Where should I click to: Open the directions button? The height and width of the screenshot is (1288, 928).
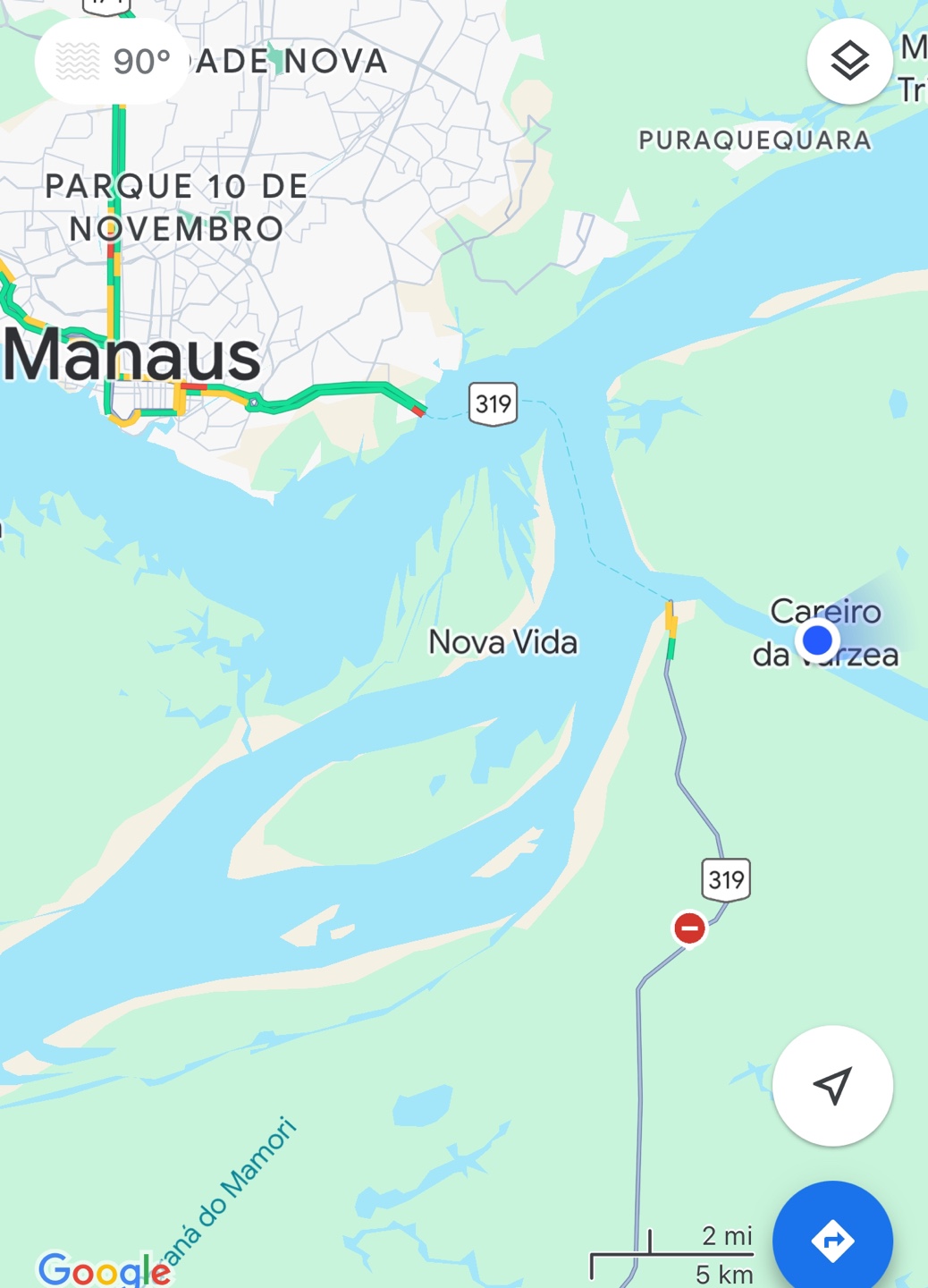[x=832, y=1240]
